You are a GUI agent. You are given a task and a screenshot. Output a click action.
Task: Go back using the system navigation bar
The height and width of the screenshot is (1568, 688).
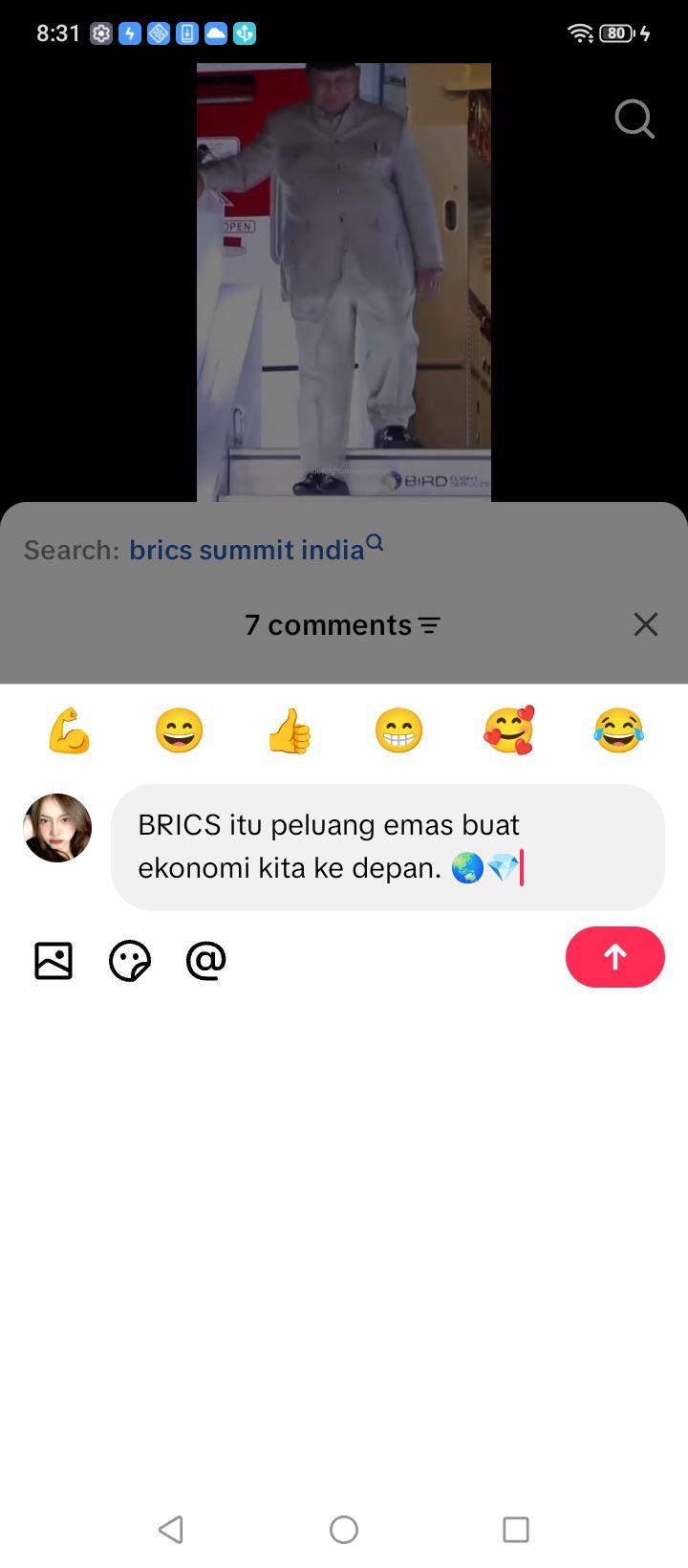171,1530
